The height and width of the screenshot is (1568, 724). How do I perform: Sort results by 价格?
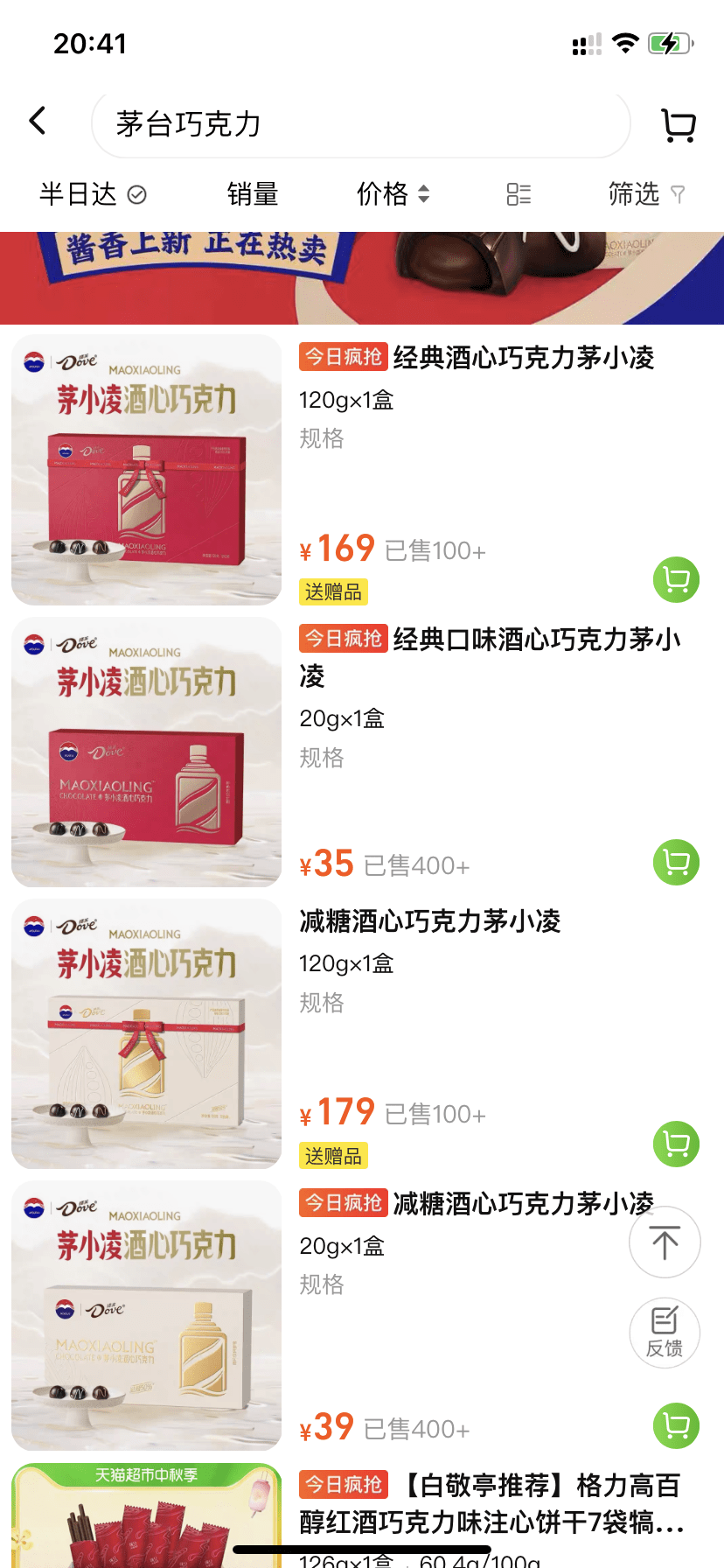[x=393, y=194]
